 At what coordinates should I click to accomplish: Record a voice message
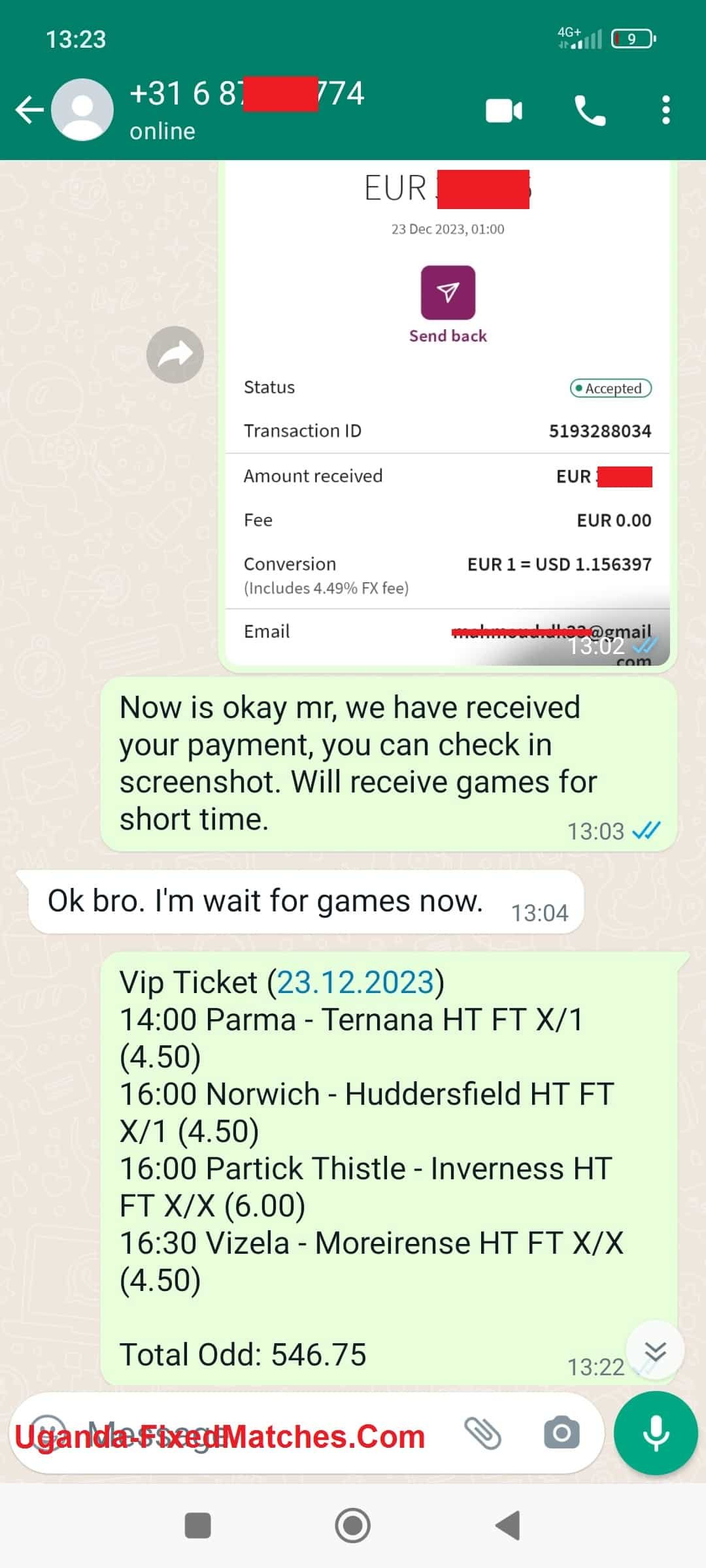pos(656,1433)
